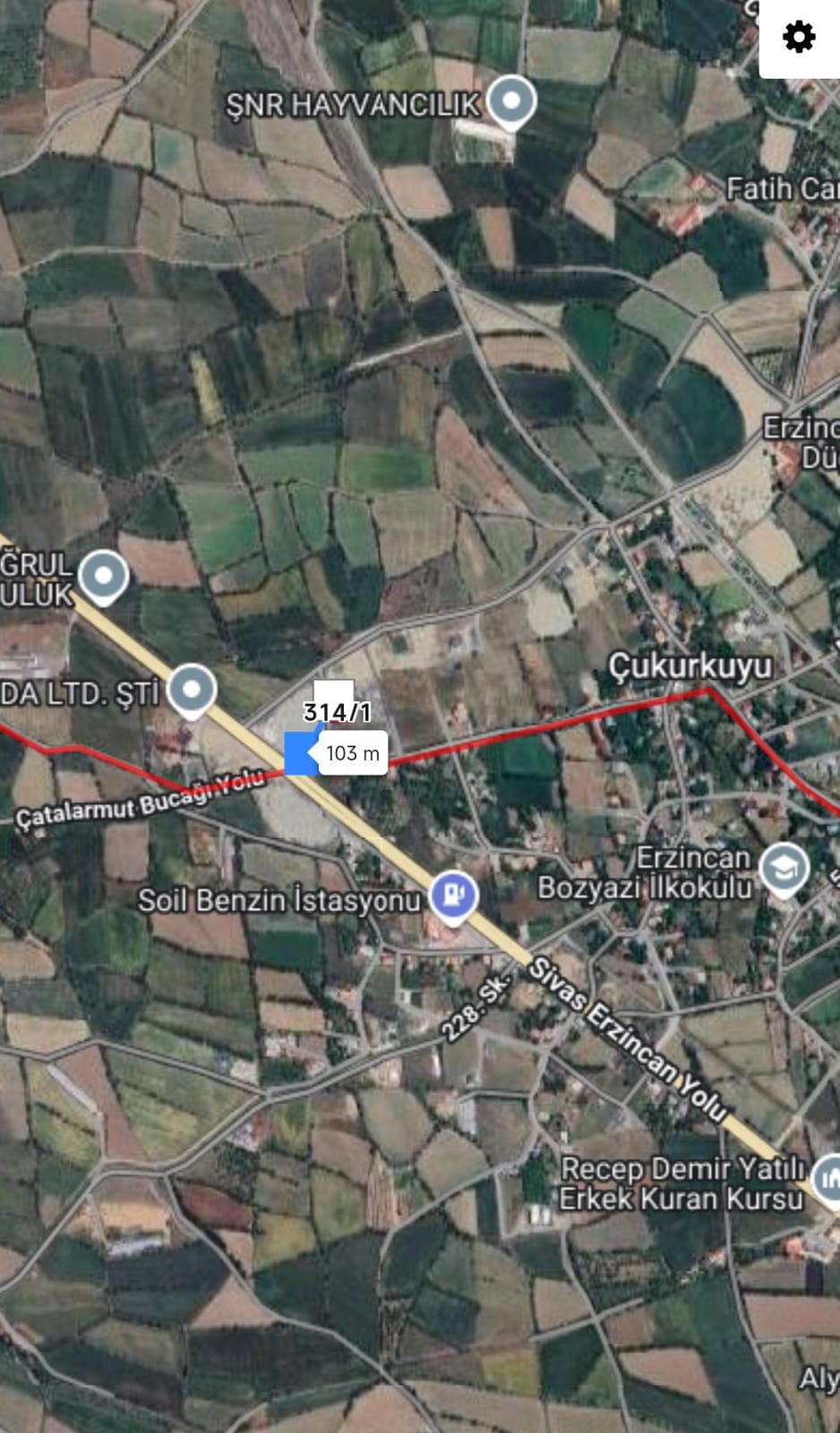Open Erzincan Bozyazı İlkokulu school marker
840x1433 pixels.
pyautogui.click(x=784, y=869)
